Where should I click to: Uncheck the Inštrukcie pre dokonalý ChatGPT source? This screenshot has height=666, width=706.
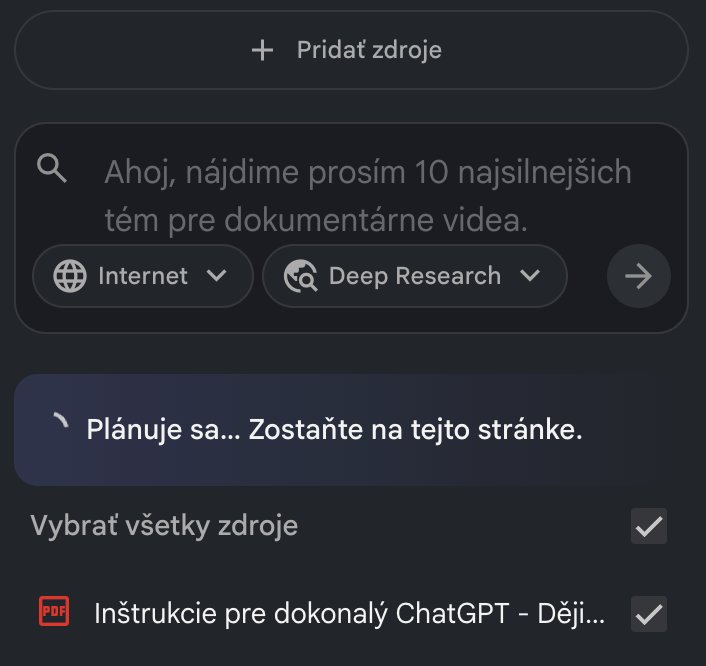coord(648,613)
